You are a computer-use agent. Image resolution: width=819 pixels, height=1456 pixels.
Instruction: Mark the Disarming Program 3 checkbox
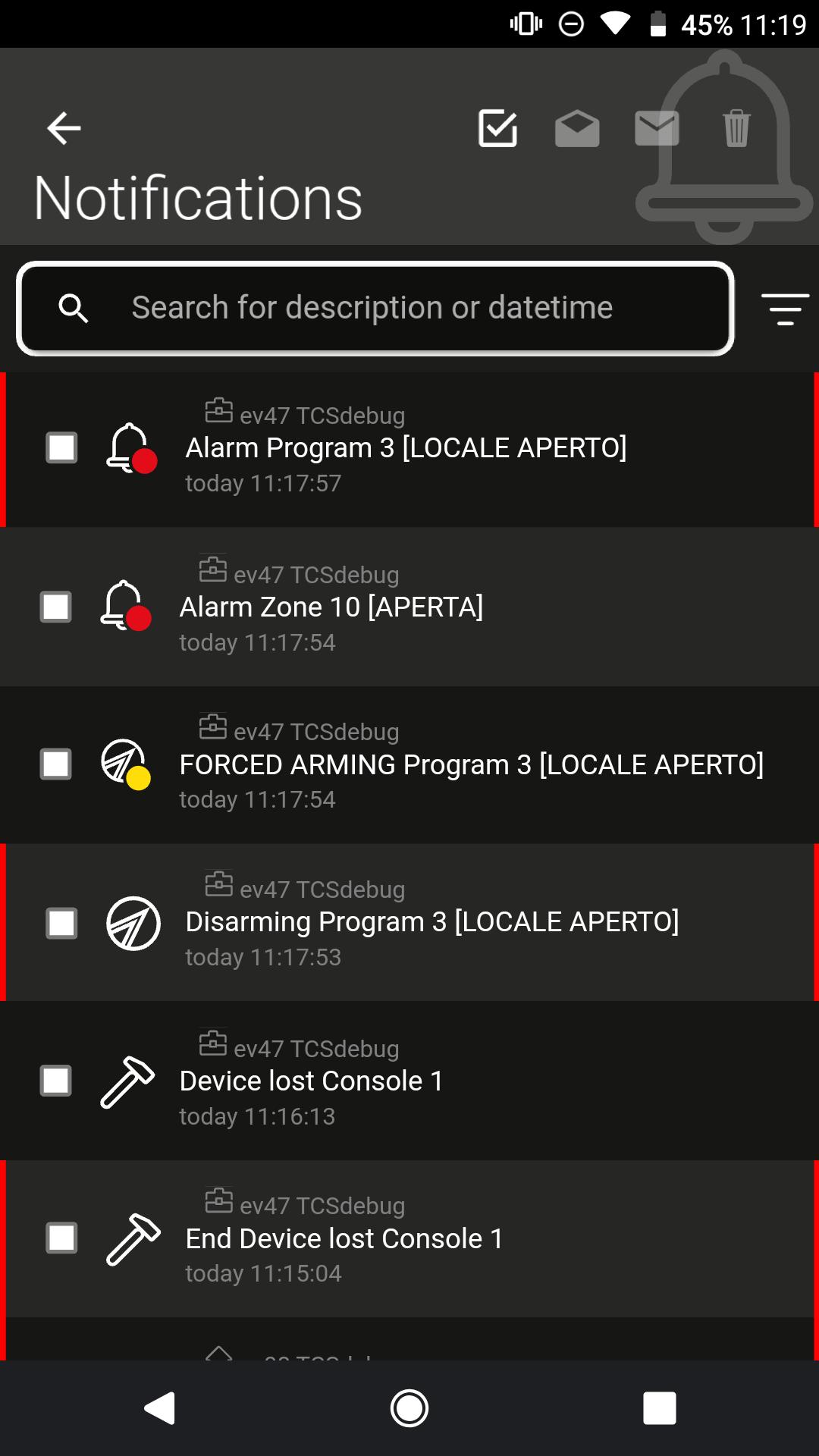(61, 923)
